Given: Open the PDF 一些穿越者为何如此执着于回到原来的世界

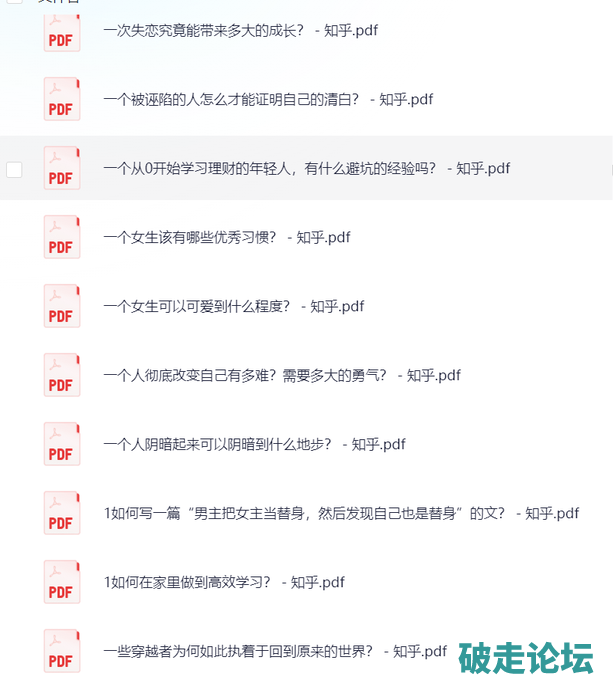Looking at the screenshot, I should click(274, 651).
